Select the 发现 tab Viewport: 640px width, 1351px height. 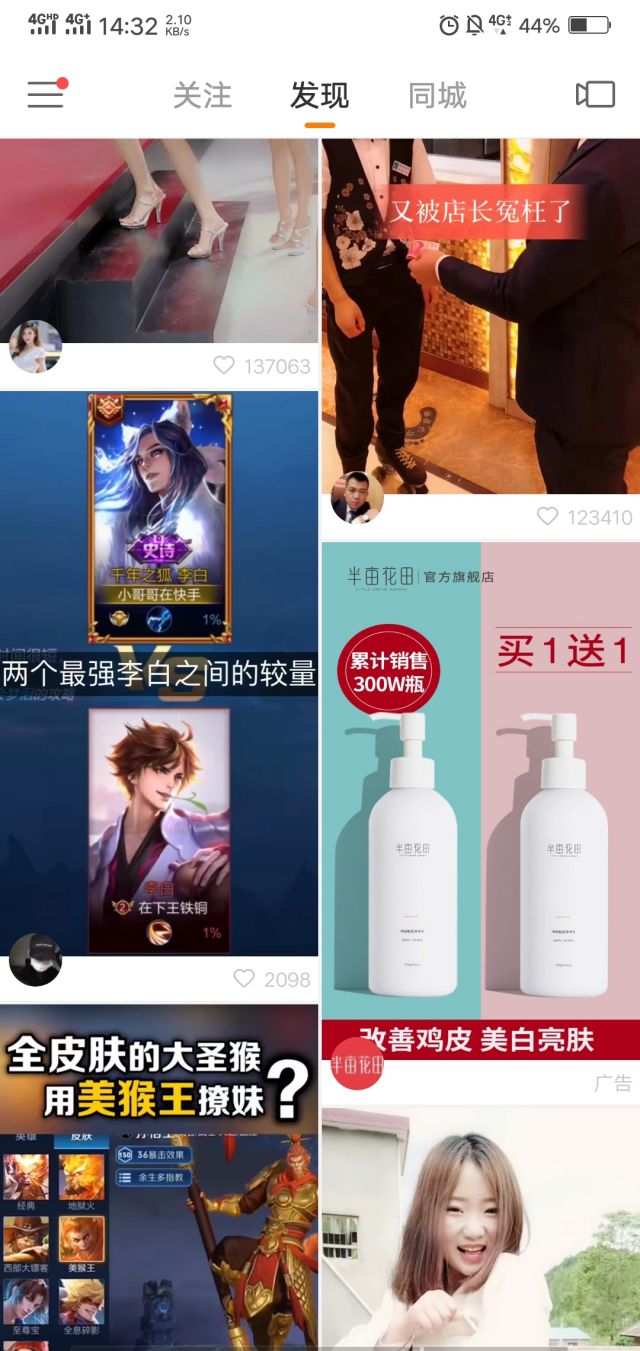point(319,96)
